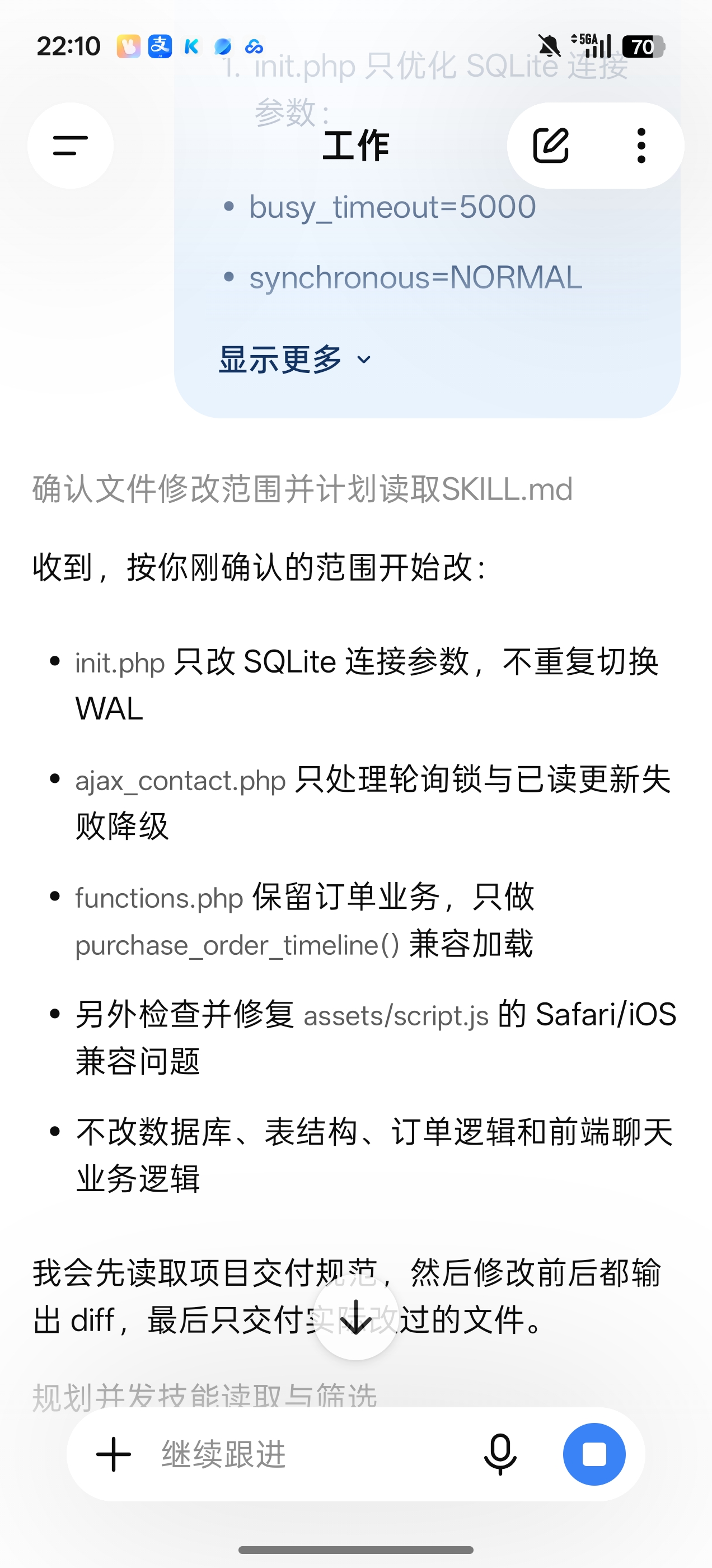Tap the plus attachment button
The height and width of the screenshot is (1568, 712).
tap(114, 1454)
